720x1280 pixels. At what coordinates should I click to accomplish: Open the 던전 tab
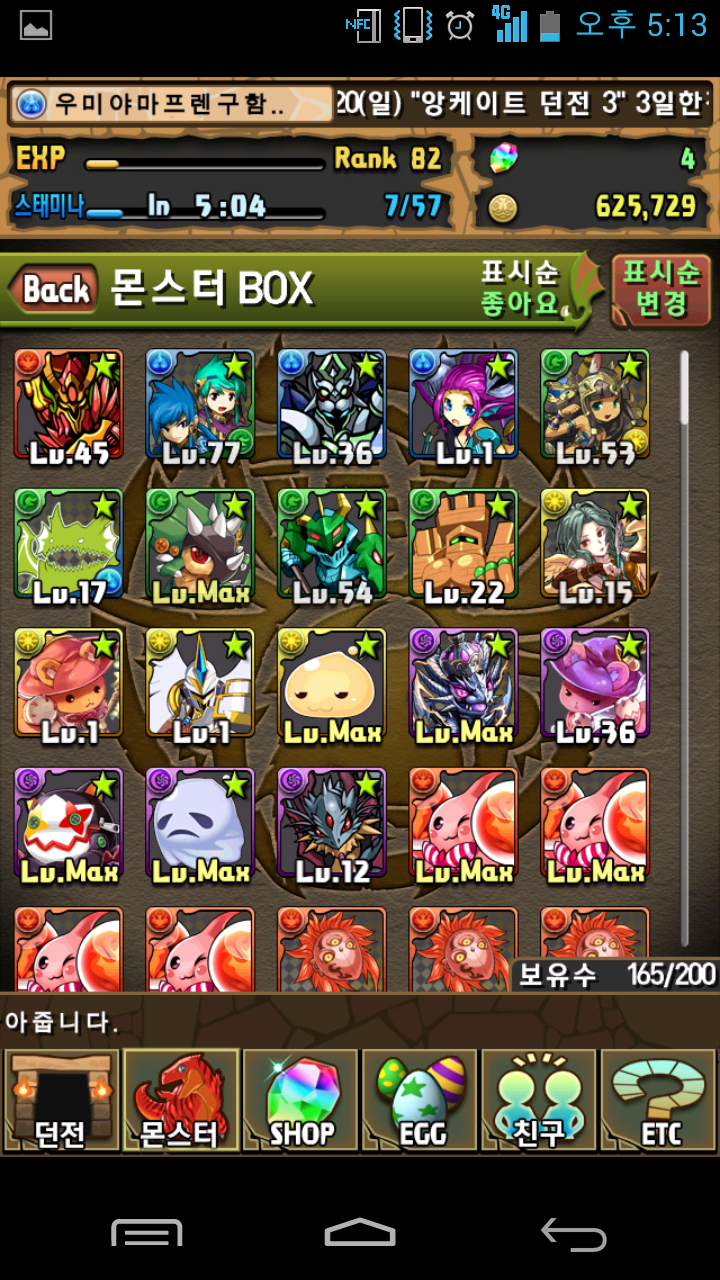click(x=60, y=1100)
